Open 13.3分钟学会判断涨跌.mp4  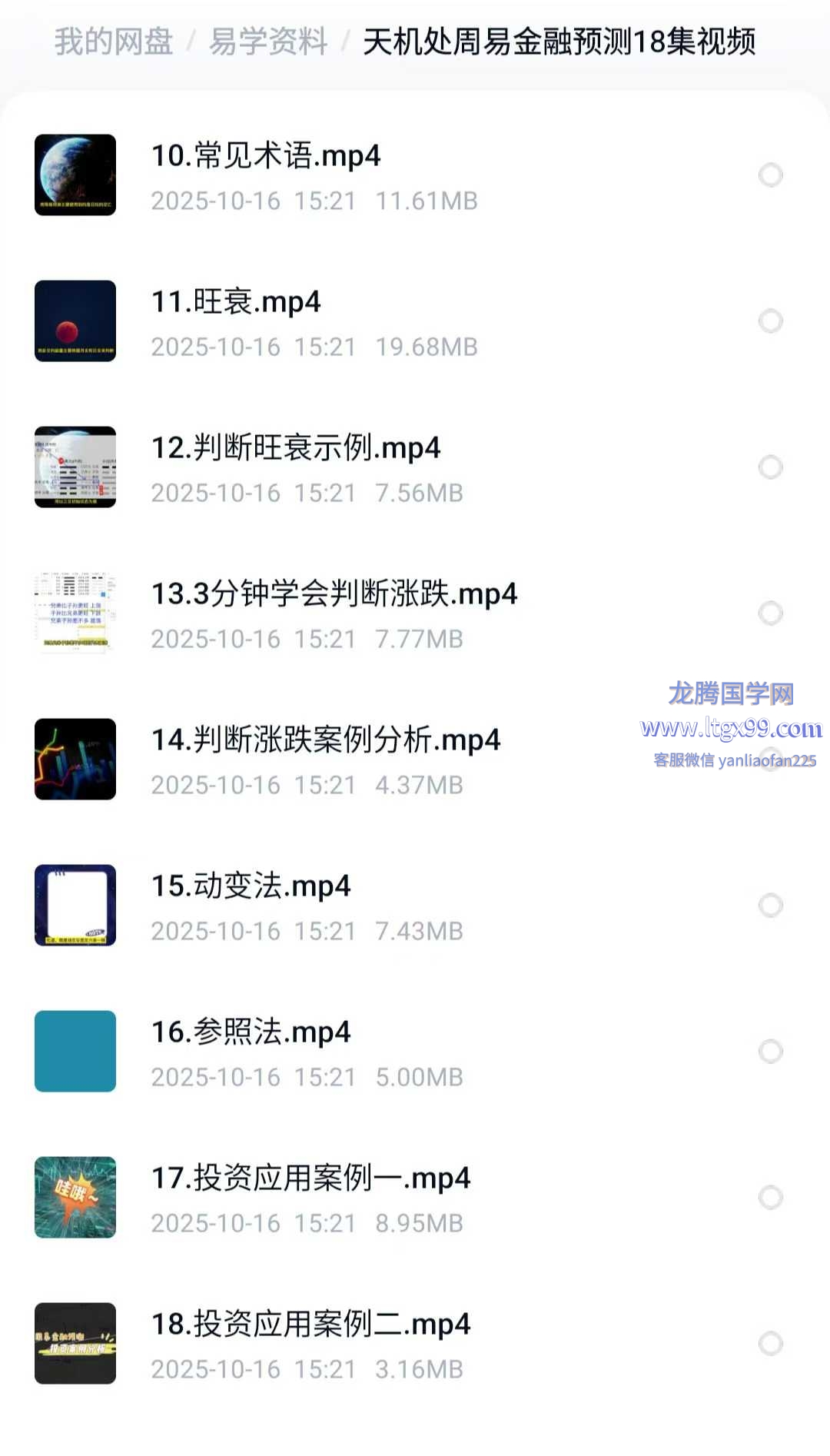(334, 594)
